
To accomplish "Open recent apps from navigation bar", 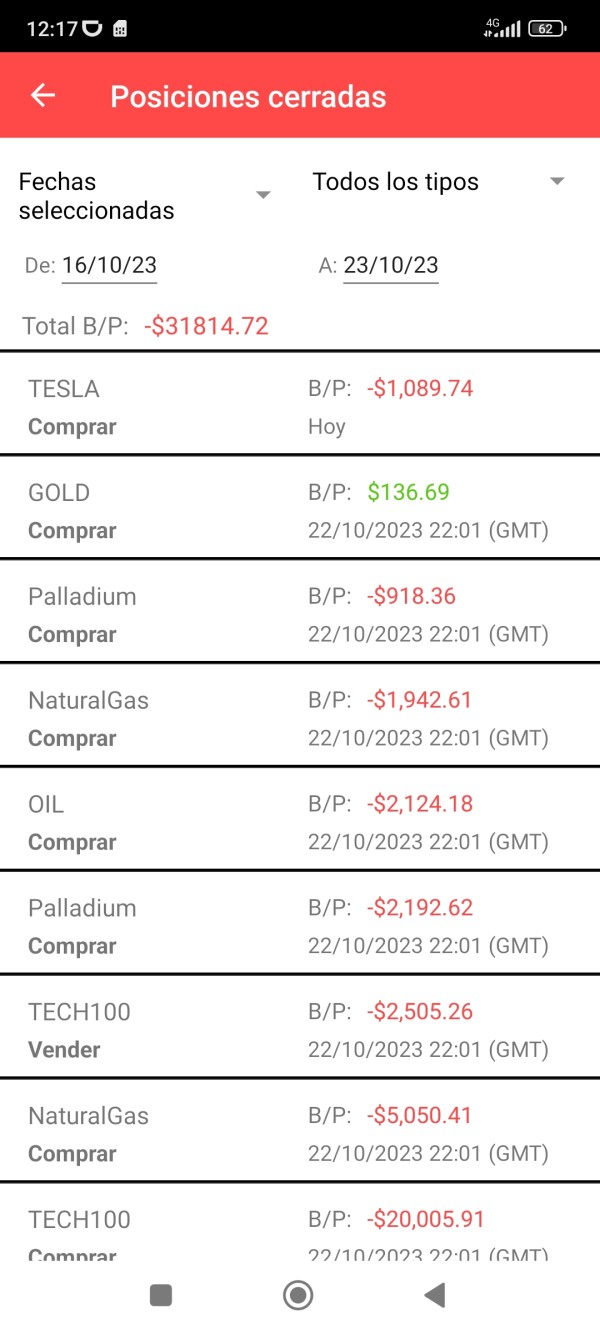I will point(161,1296).
